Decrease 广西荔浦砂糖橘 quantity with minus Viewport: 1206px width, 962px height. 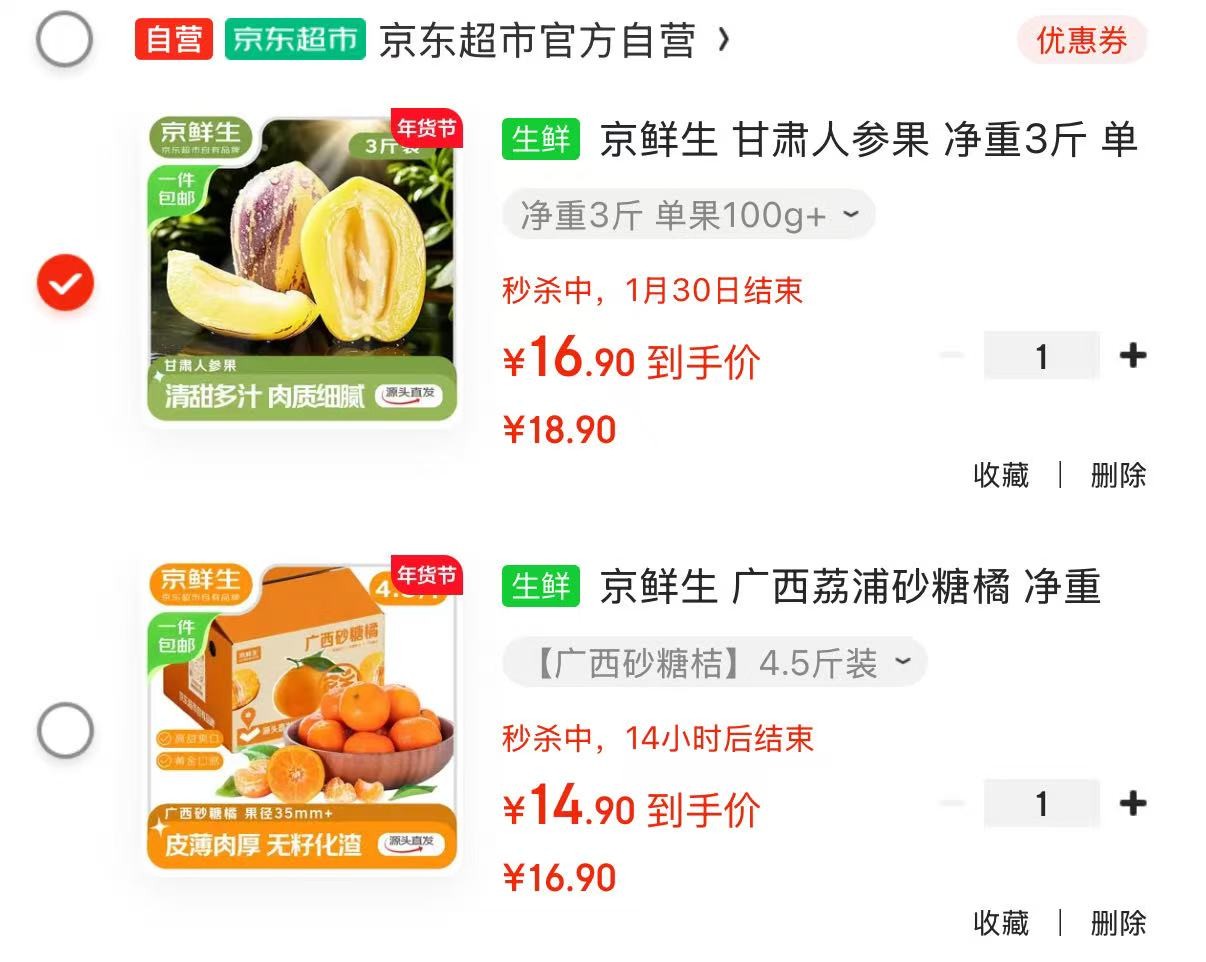point(953,804)
